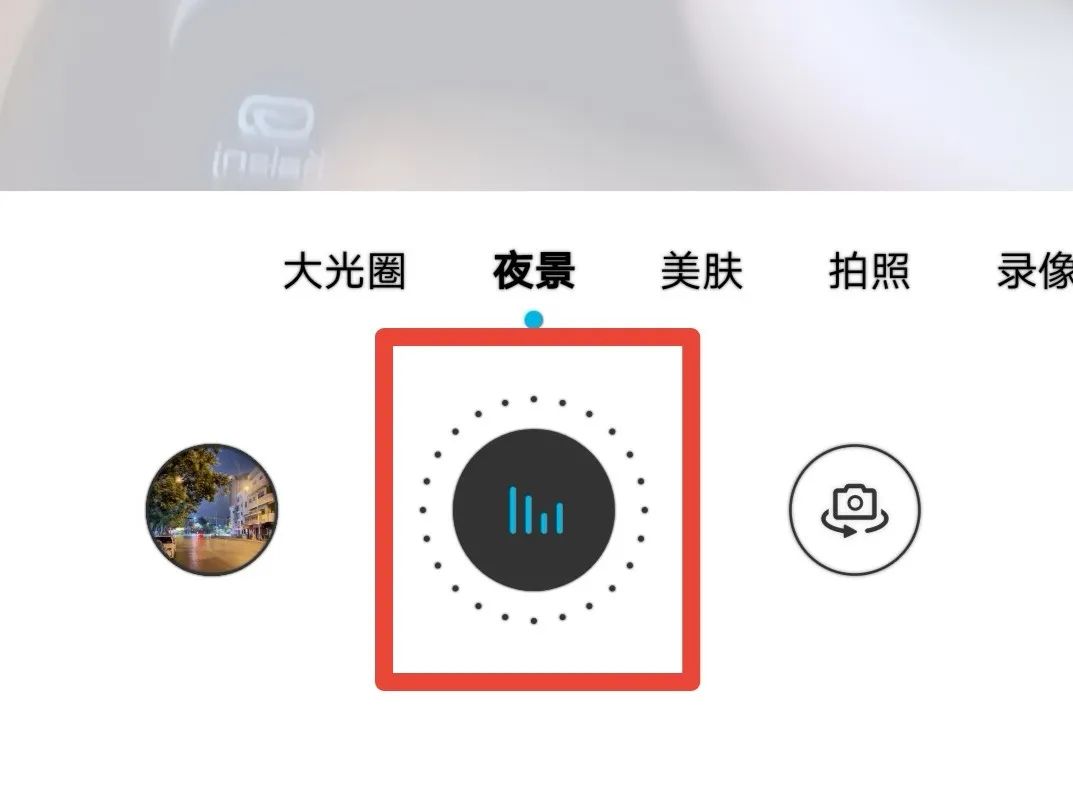Tap the night mode shutter button
The width and height of the screenshot is (1073, 804).
[534, 509]
